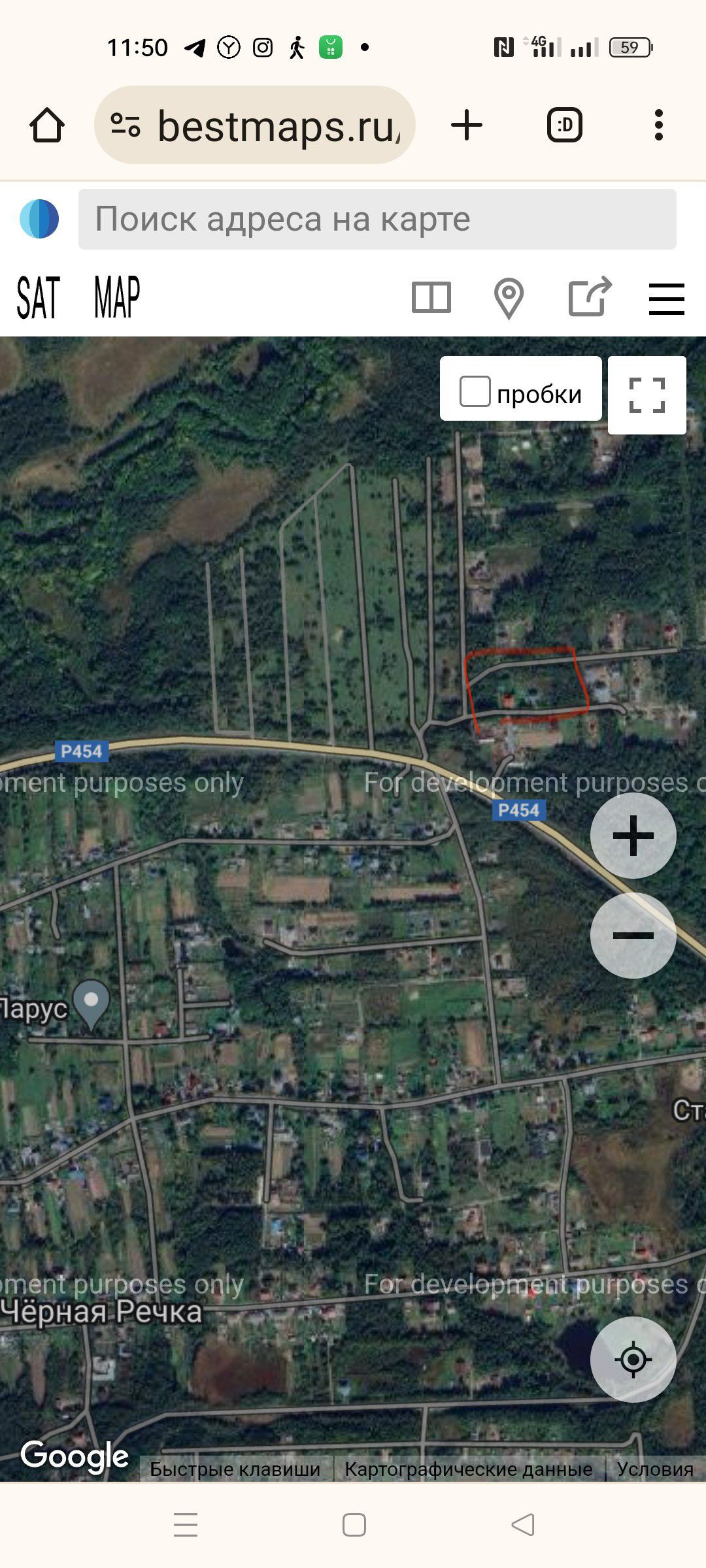Enter fullscreen map mode
Screen dimensions: 706x1568
click(x=647, y=395)
